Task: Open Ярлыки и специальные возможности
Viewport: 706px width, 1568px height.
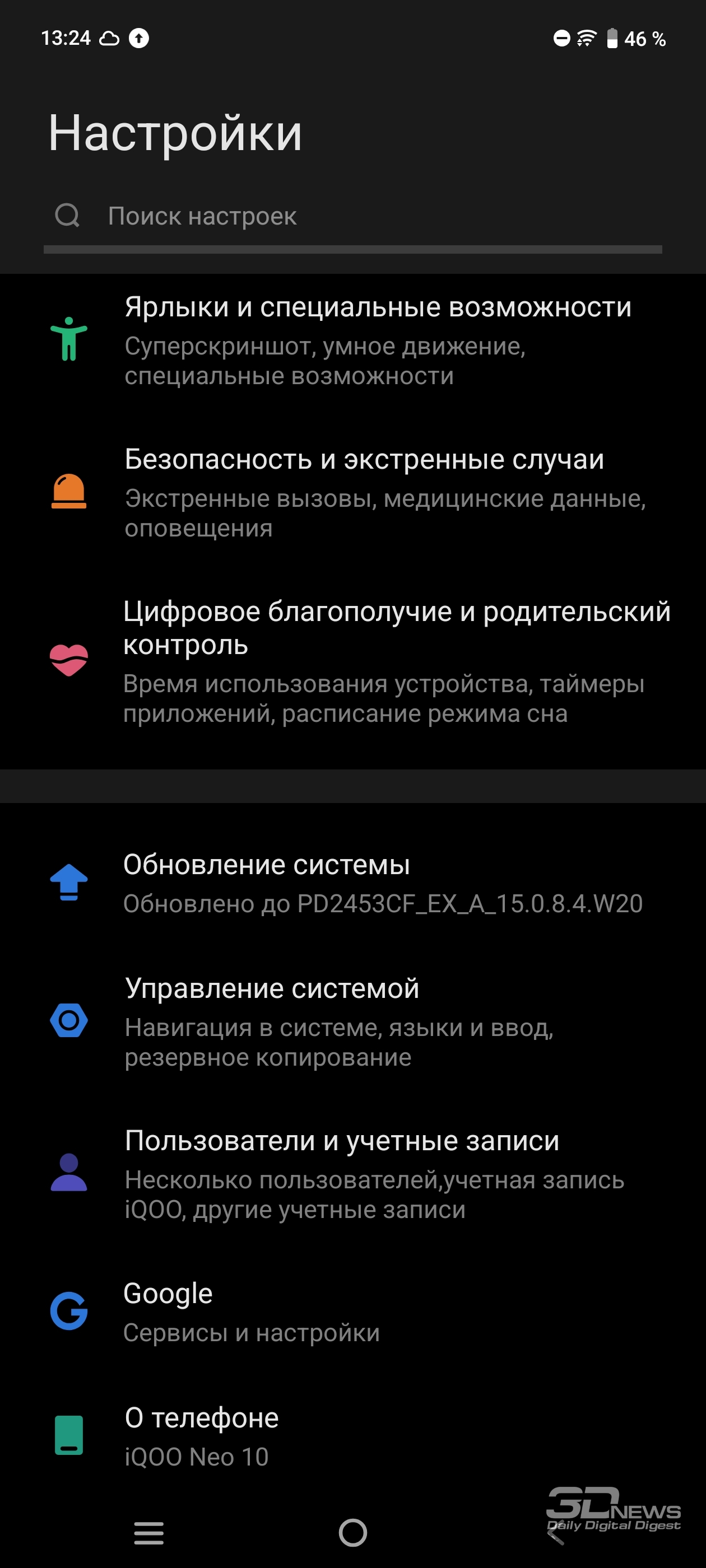Action: (x=352, y=340)
